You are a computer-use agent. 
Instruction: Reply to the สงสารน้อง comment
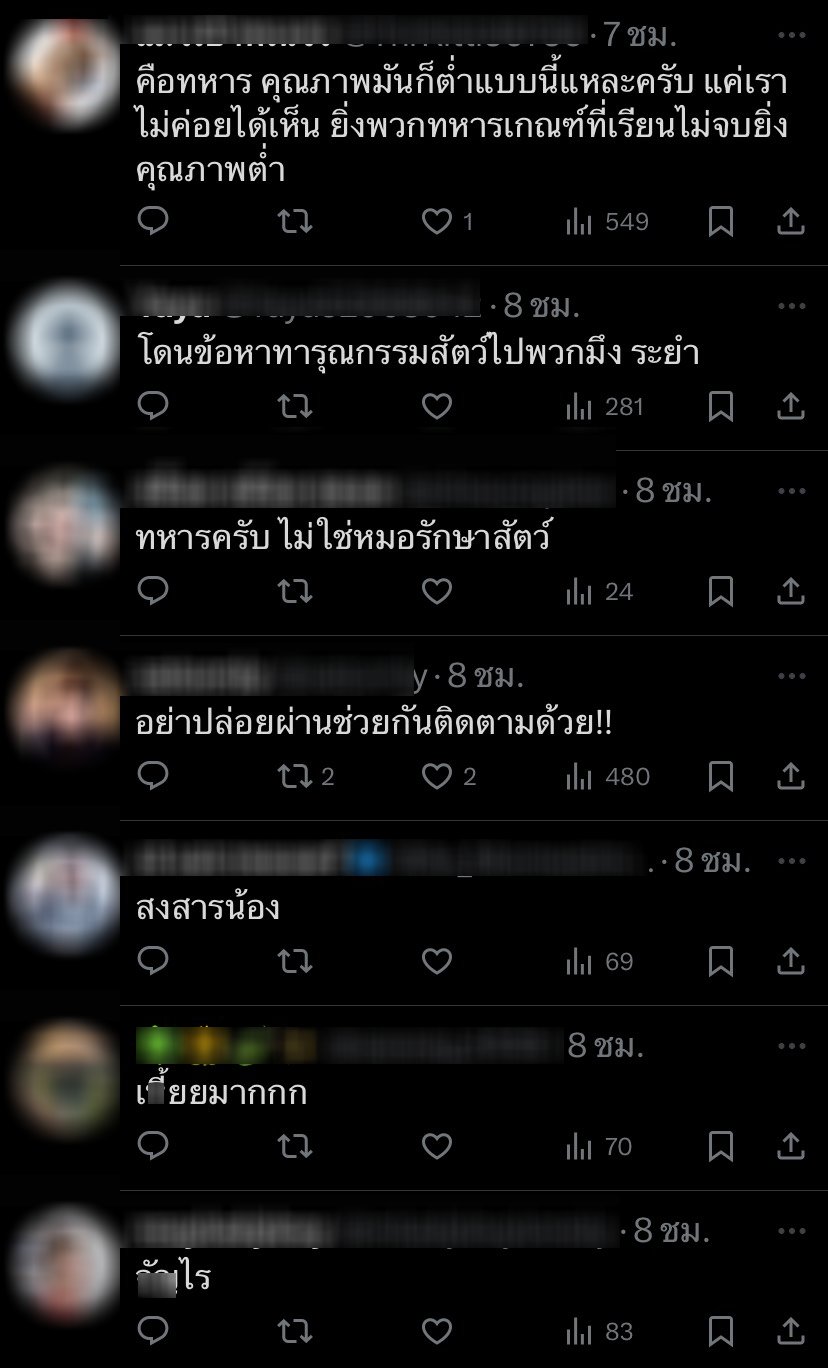pyautogui.click(x=153, y=961)
